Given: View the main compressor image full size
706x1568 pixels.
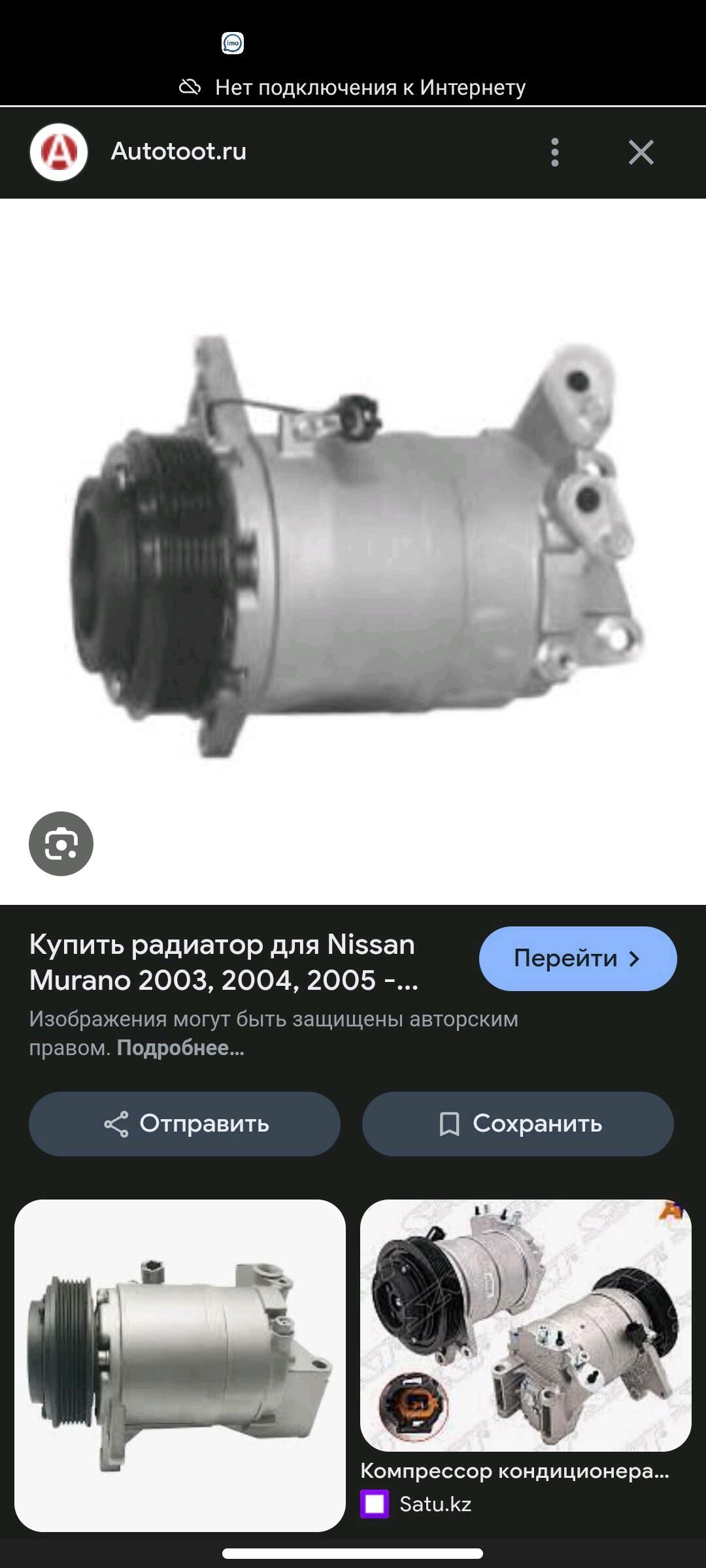Looking at the screenshot, I should (x=353, y=549).
